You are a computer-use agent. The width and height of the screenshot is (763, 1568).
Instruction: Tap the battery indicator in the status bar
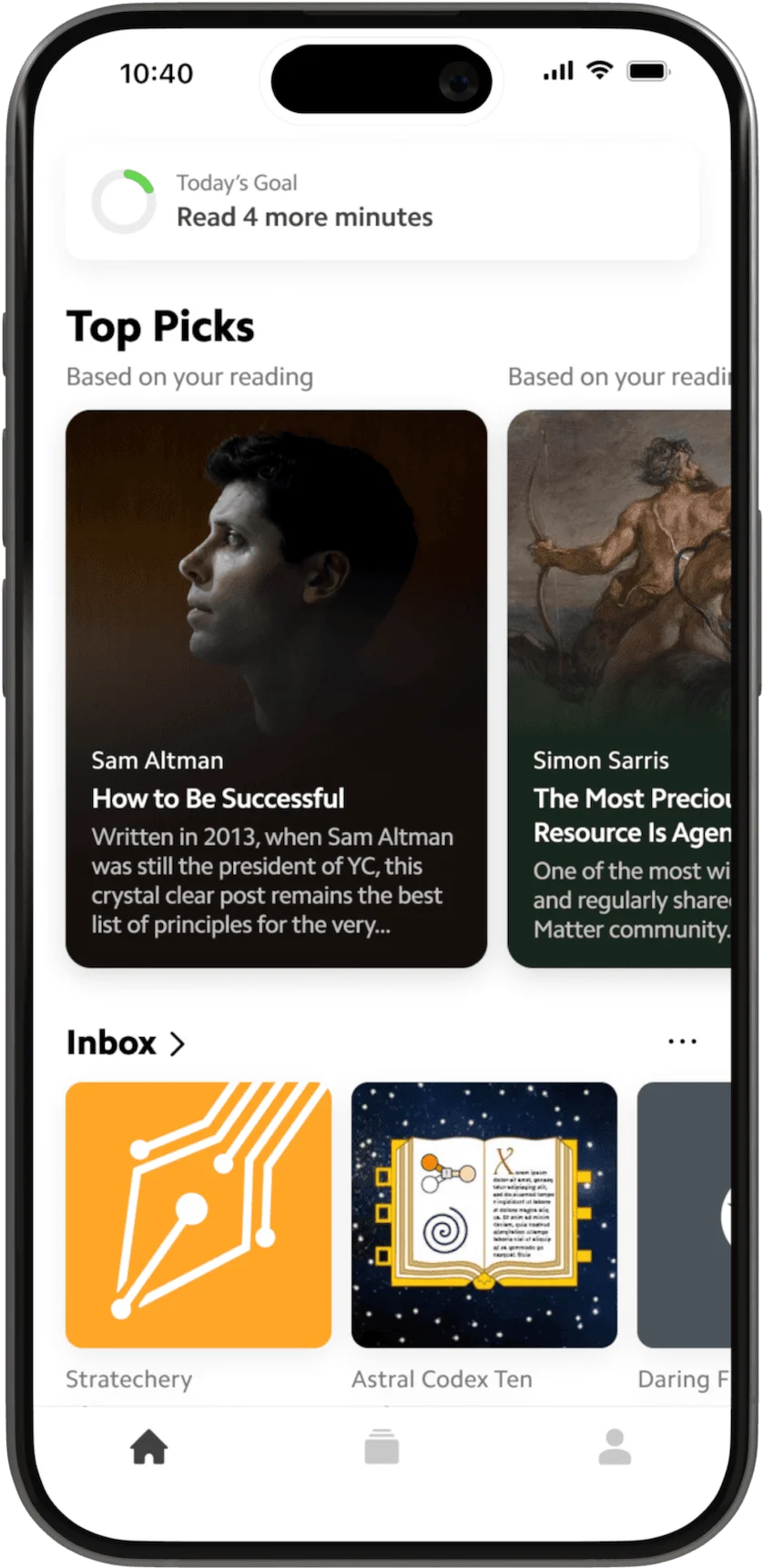pyautogui.click(x=648, y=71)
